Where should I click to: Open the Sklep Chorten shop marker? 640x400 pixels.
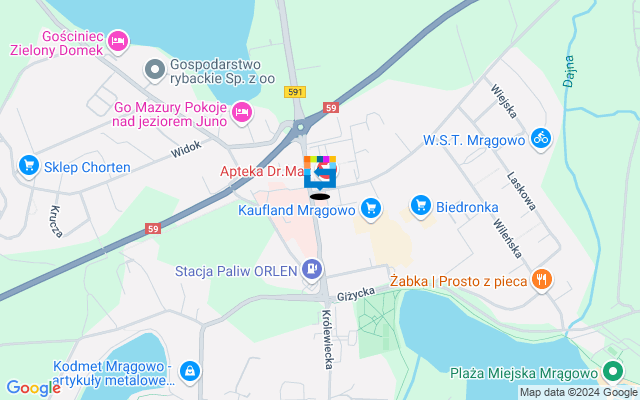coord(28,165)
